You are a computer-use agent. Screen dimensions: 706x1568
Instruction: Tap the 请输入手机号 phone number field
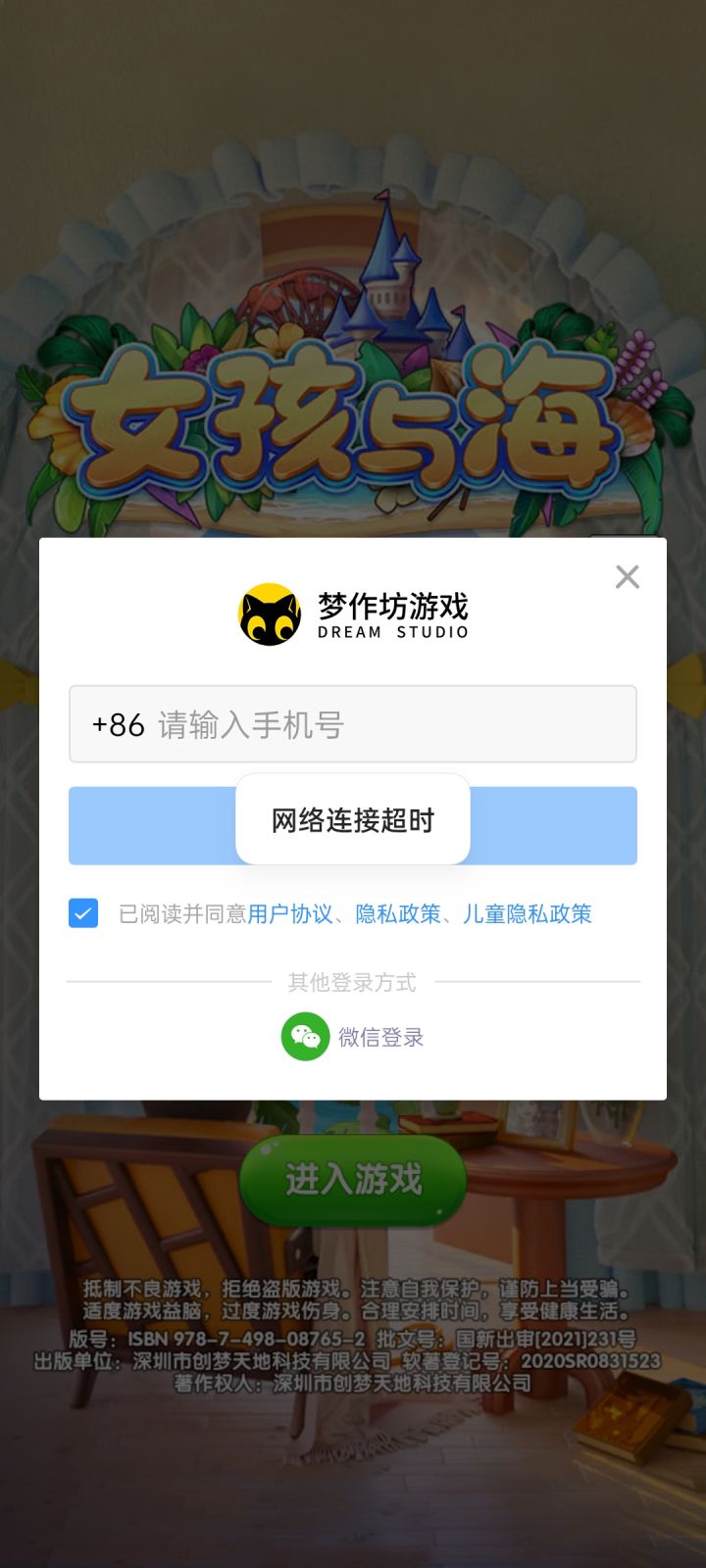pyautogui.click(x=255, y=723)
